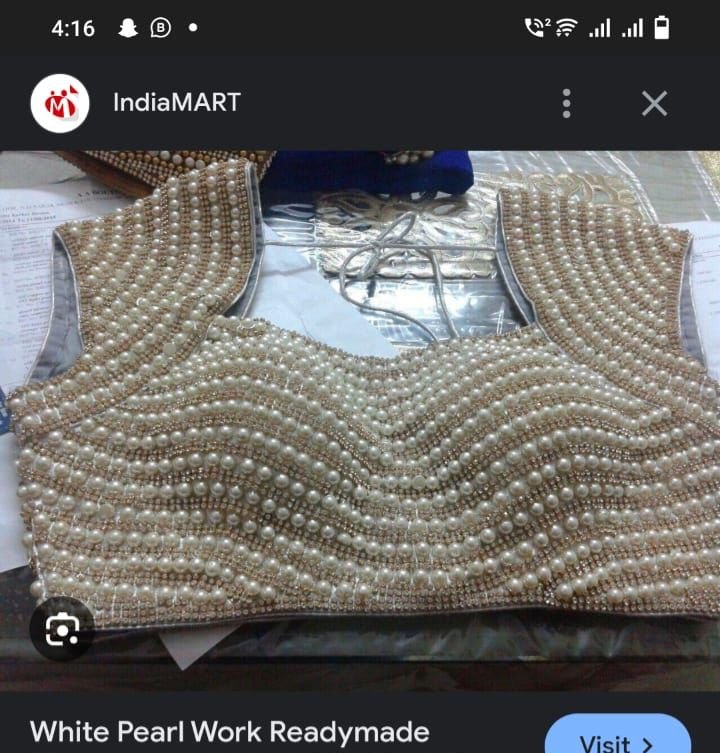Close the IndiaMART image viewer
The image size is (720, 753).
tap(654, 103)
